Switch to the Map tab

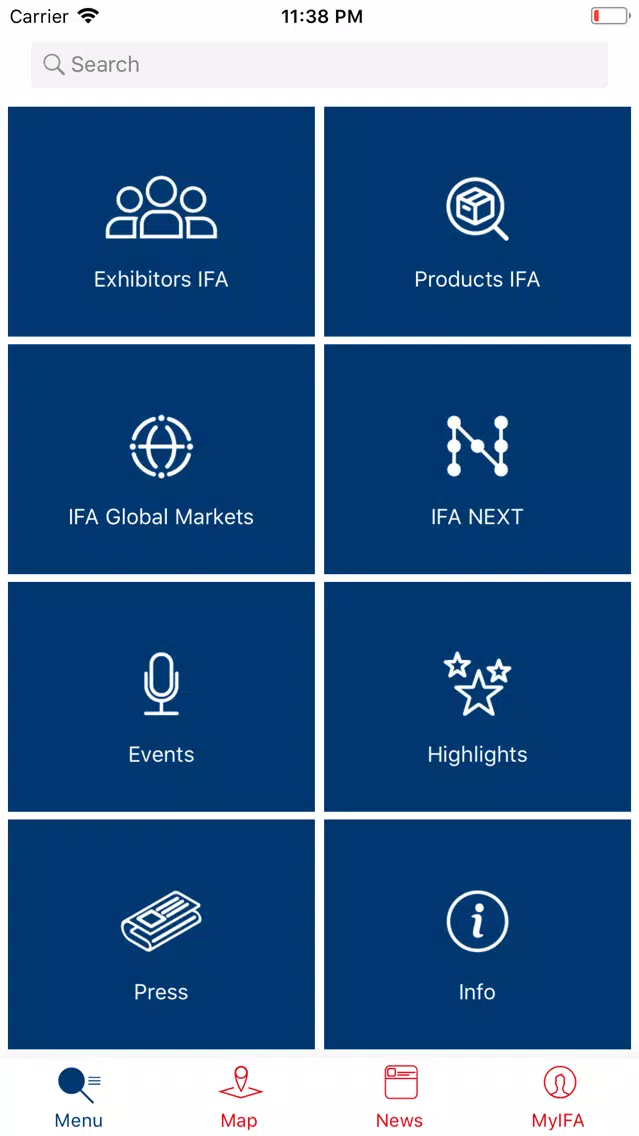(239, 1097)
